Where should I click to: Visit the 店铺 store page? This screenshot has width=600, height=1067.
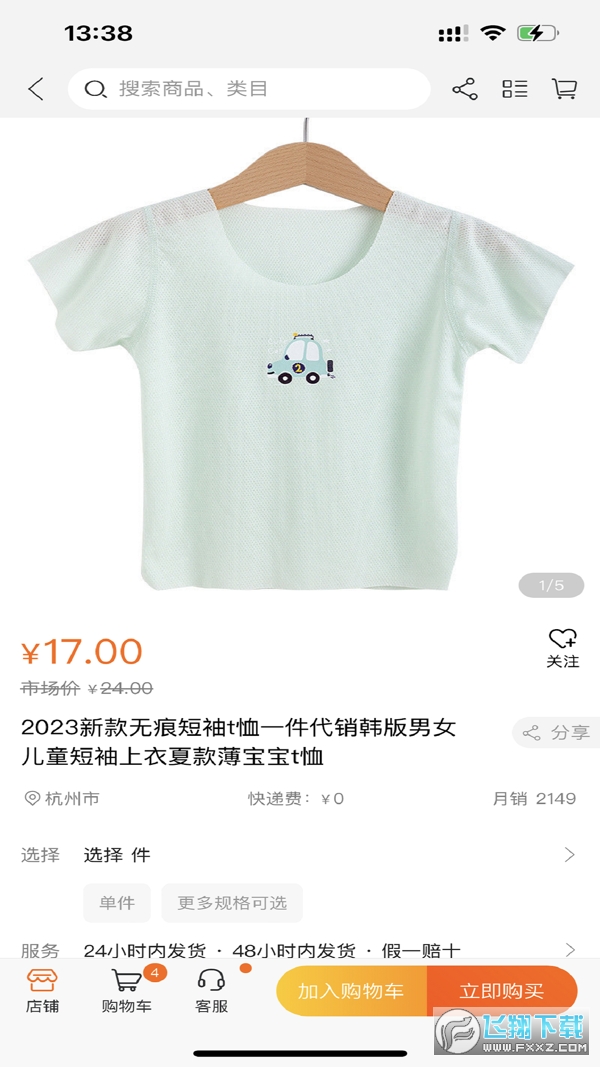pos(42,991)
